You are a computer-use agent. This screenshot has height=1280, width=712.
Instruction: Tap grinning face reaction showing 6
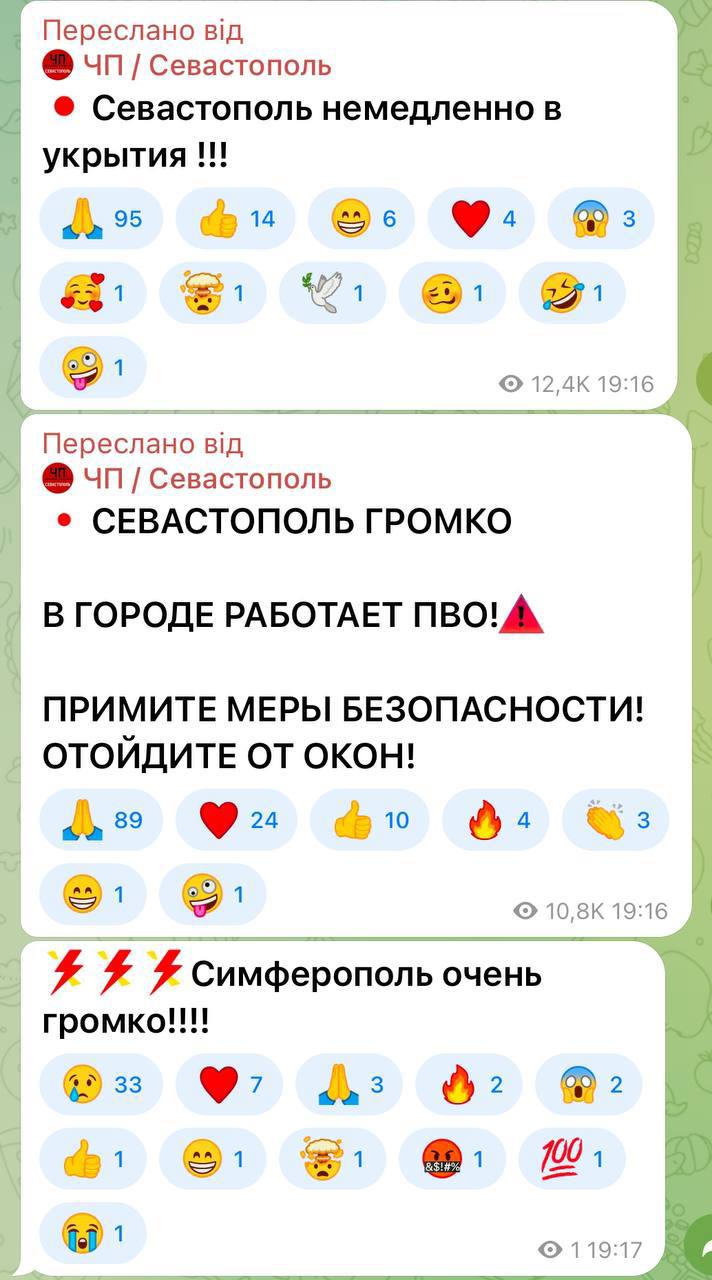click(361, 218)
